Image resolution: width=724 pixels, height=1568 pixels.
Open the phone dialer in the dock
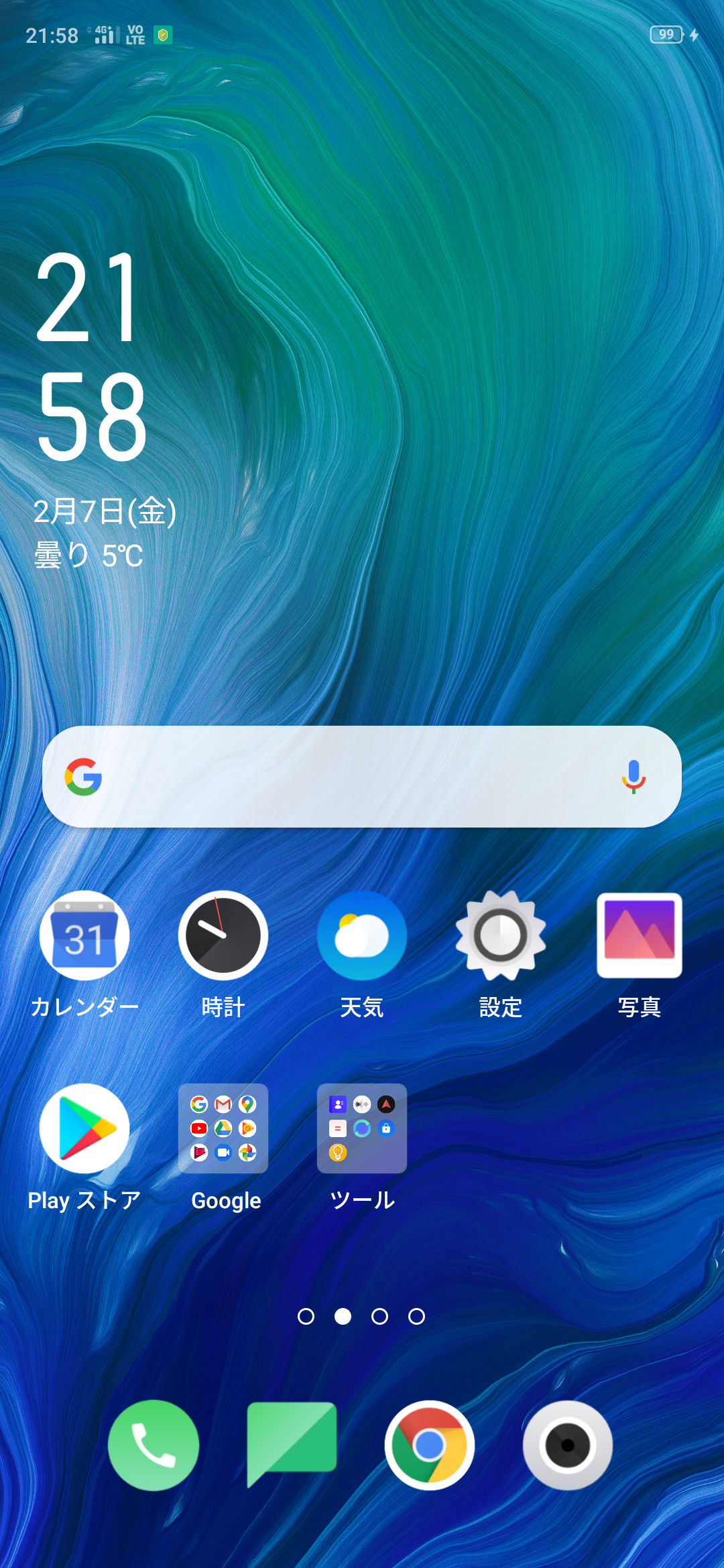pyautogui.click(x=154, y=1445)
